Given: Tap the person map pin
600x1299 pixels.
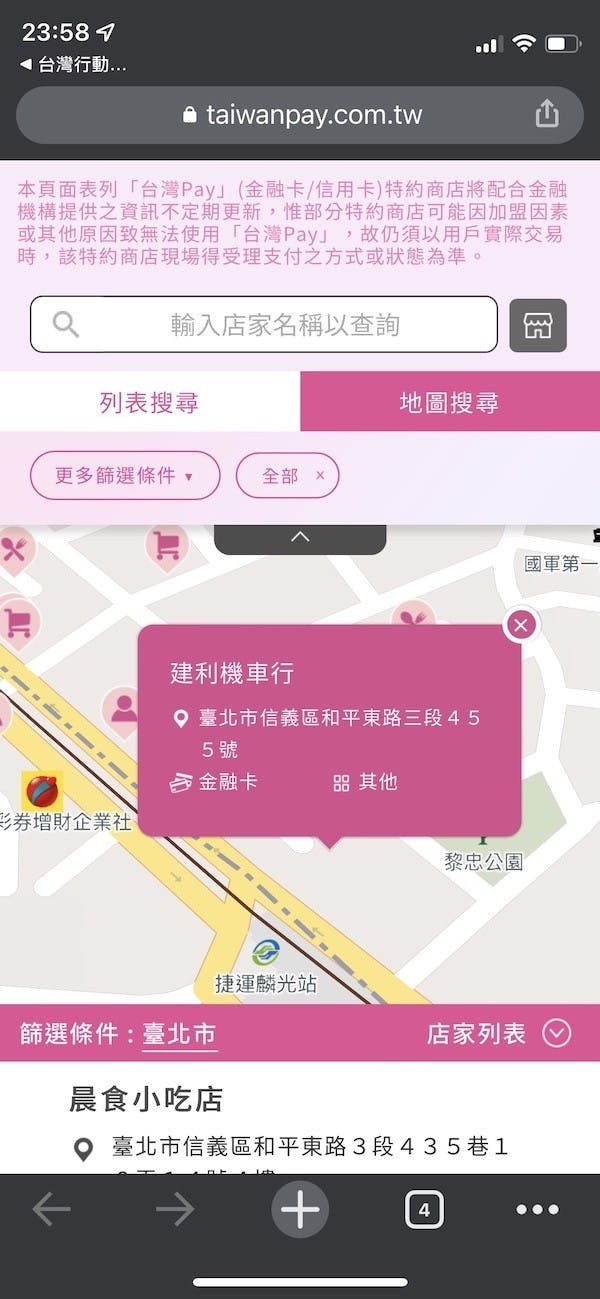Looking at the screenshot, I should [124, 709].
